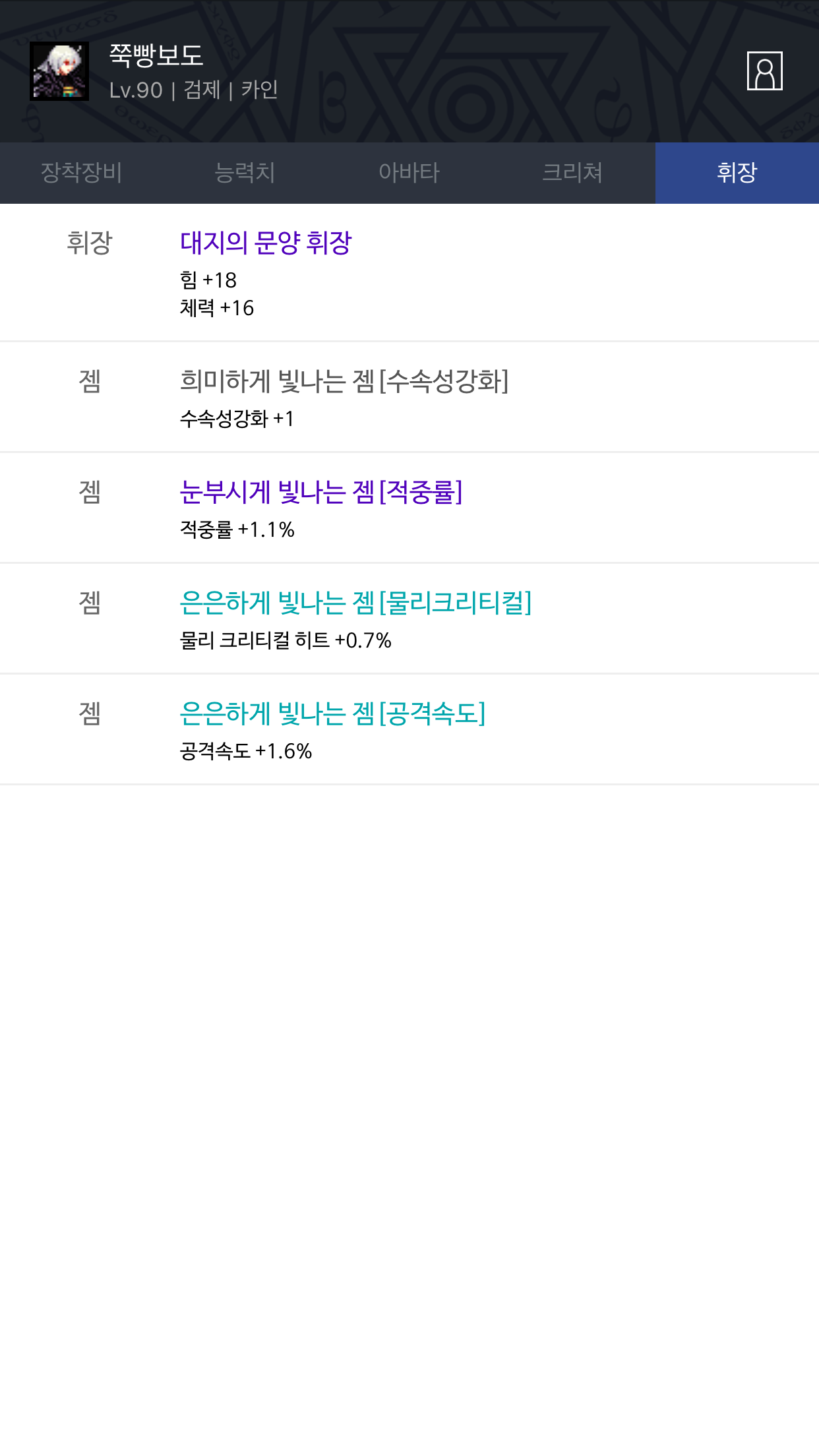Switch to the 능력치 tab
The width and height of the screenshot is (819, 1456).
pos(245,173)
